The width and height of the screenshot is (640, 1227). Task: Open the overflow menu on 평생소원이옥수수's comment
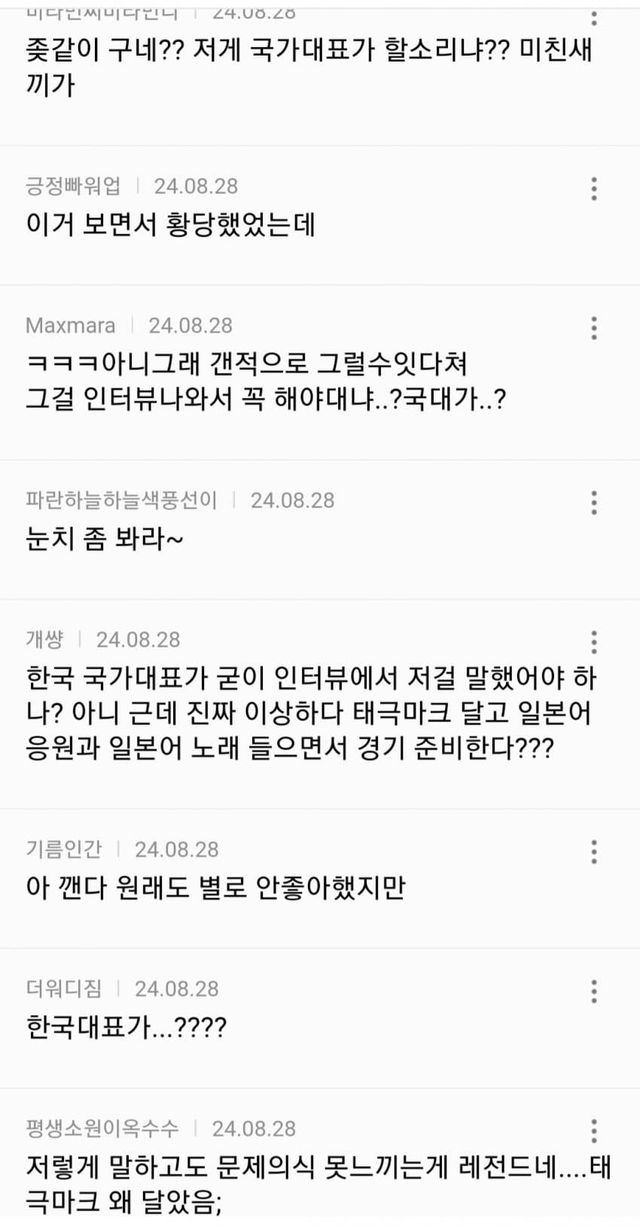(x=594, y=1130)
